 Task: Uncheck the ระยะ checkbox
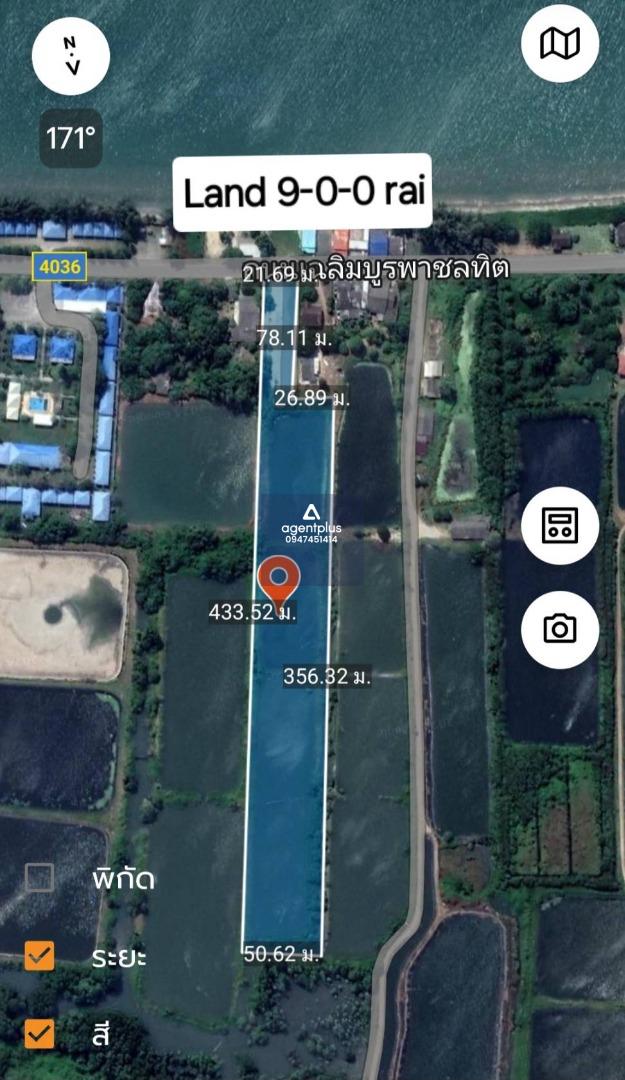click(x=39, y=956)
